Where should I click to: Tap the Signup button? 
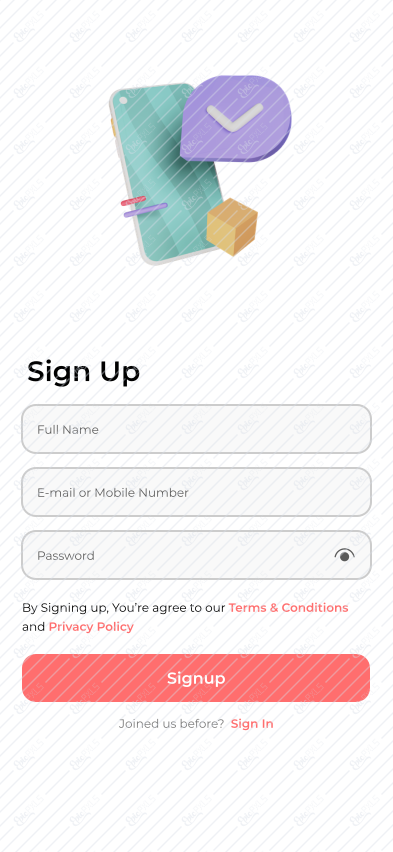(x=196, y=678)
